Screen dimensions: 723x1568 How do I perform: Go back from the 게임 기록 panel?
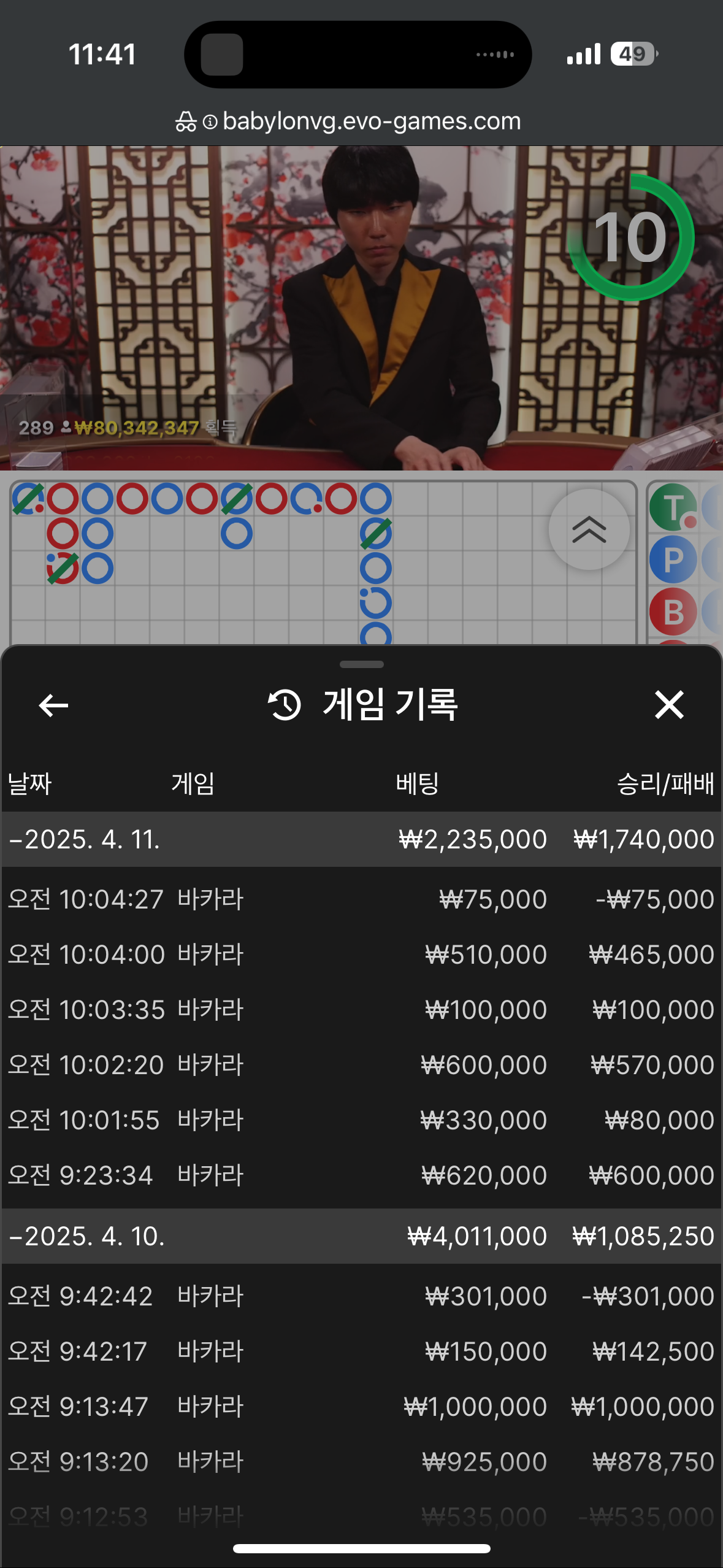53,705
